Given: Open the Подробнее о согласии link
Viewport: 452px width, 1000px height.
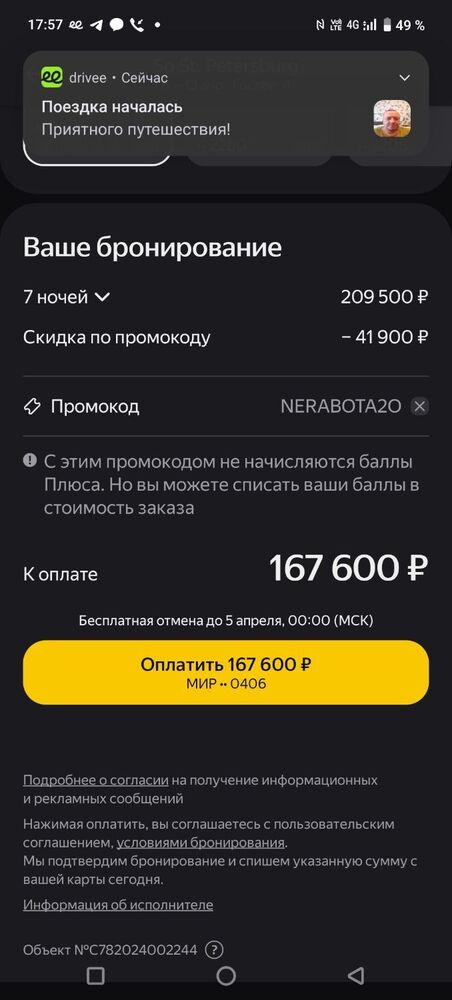Looking at the screenshot, I should click(96, 780).
